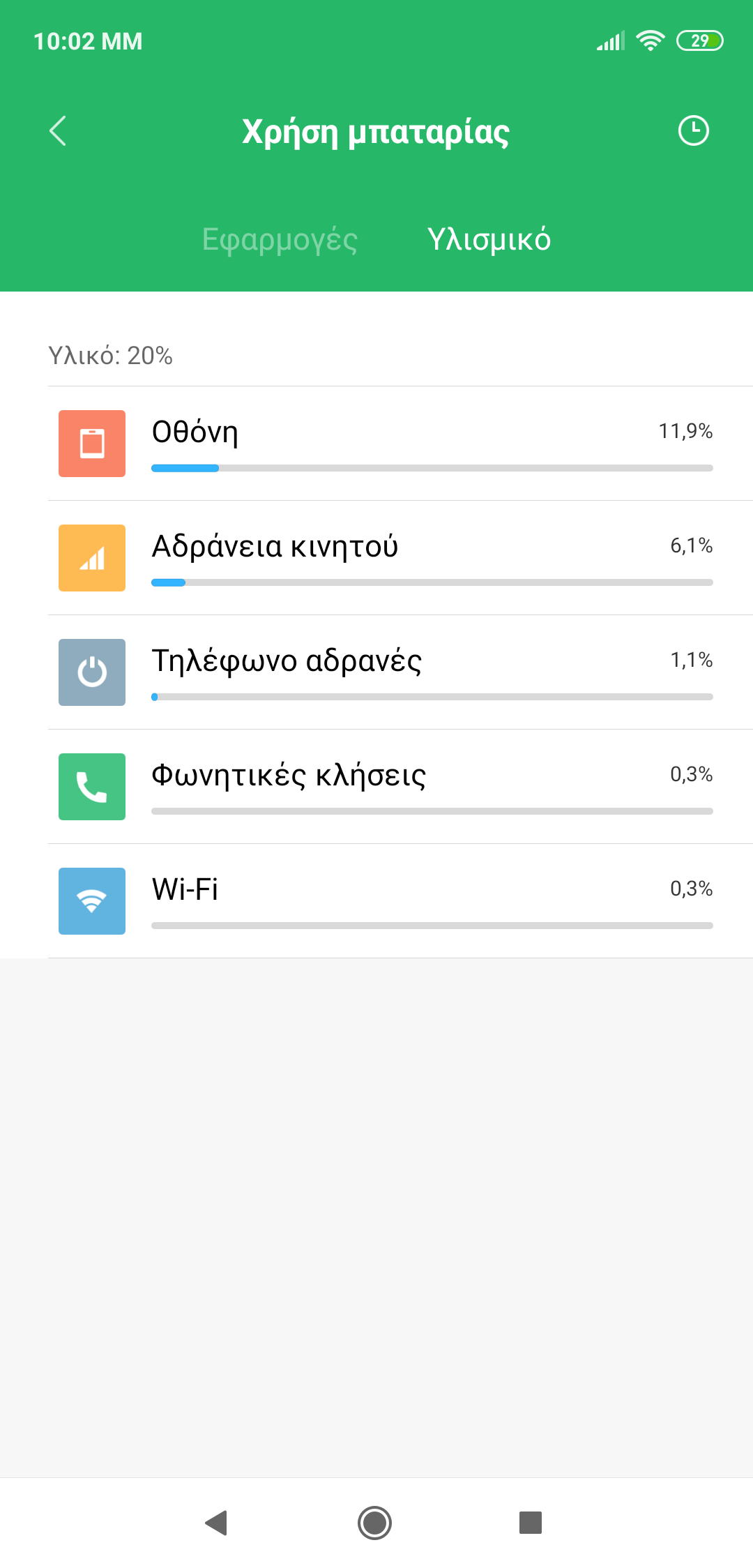Select the Υλισμικό tab
The height and width of the screenshot is (1568, 753).
pos(489,239)
